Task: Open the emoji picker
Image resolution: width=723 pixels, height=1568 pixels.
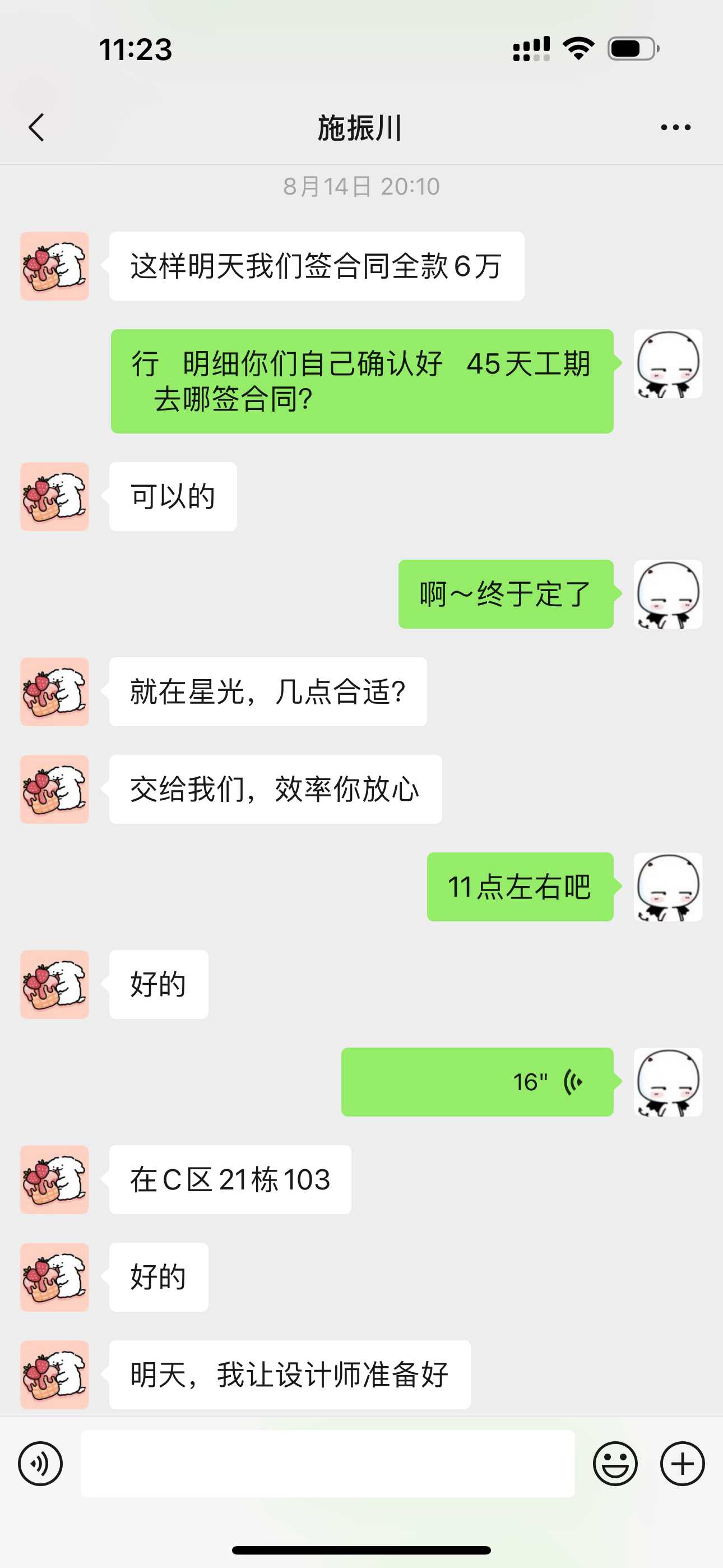Action: (615, 1463)
